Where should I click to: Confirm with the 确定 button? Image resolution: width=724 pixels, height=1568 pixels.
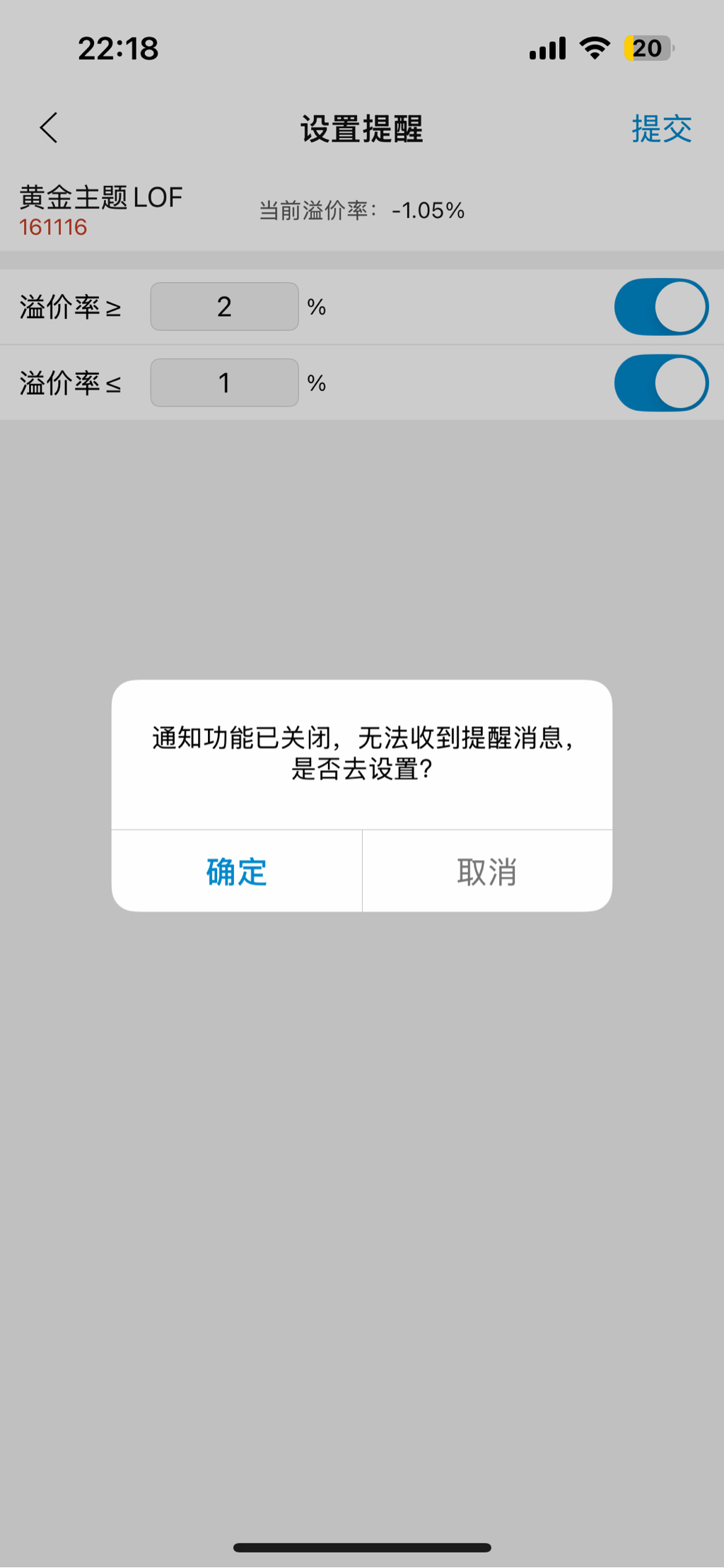tap(237, 871)
